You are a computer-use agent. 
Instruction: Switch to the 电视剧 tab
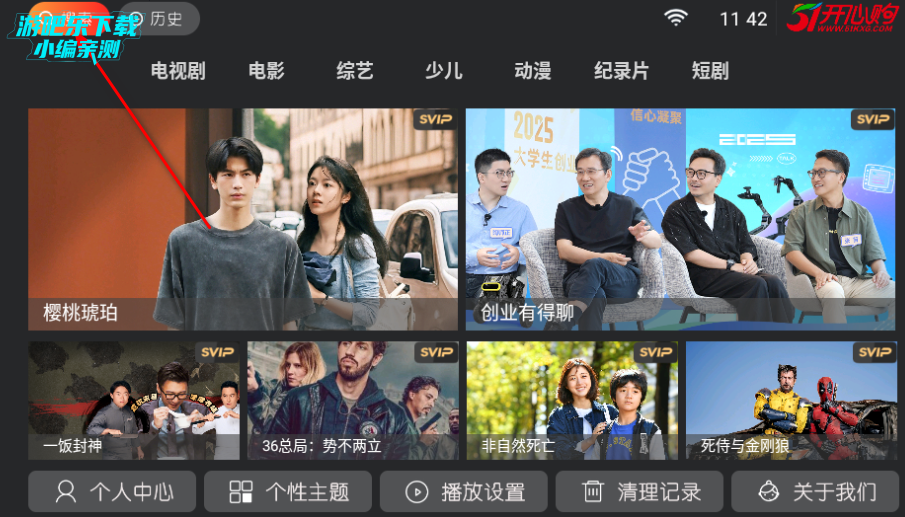pyautogui.click(x=178, y=71)
